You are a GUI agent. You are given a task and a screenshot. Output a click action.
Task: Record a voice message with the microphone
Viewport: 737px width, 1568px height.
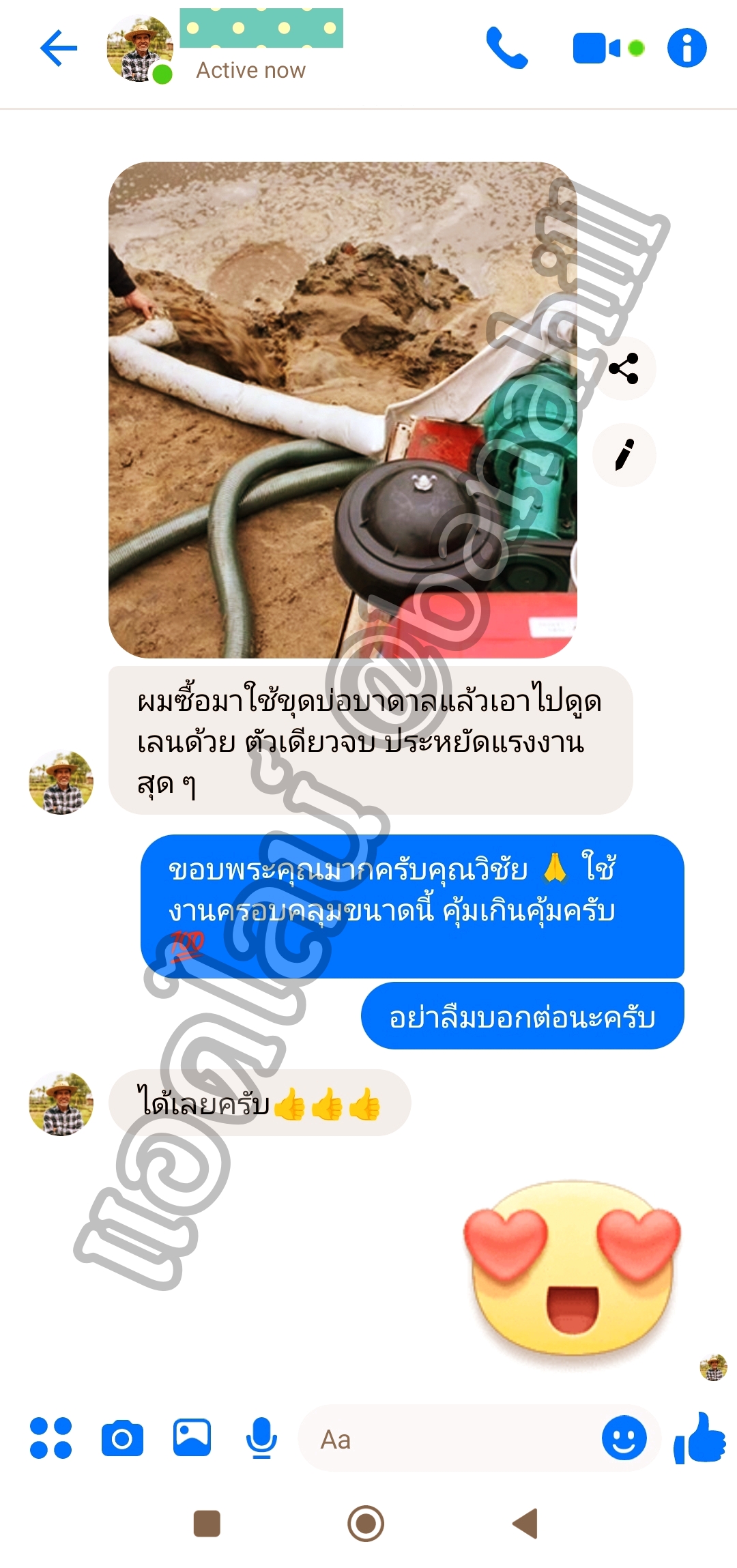(x=261, y=1437)
